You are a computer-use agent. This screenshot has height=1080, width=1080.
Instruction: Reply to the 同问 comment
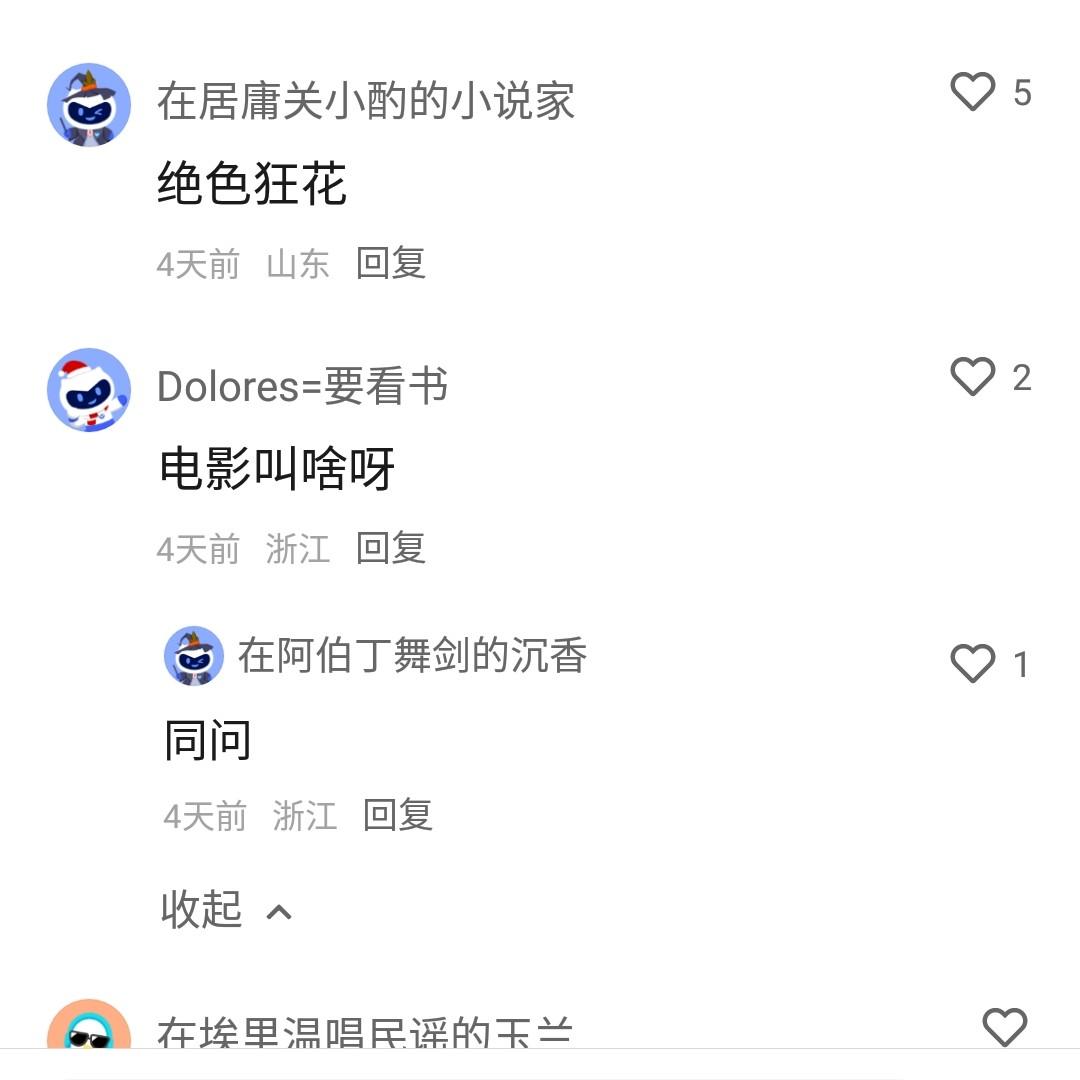pyautogui.click(x=397, y=815)
